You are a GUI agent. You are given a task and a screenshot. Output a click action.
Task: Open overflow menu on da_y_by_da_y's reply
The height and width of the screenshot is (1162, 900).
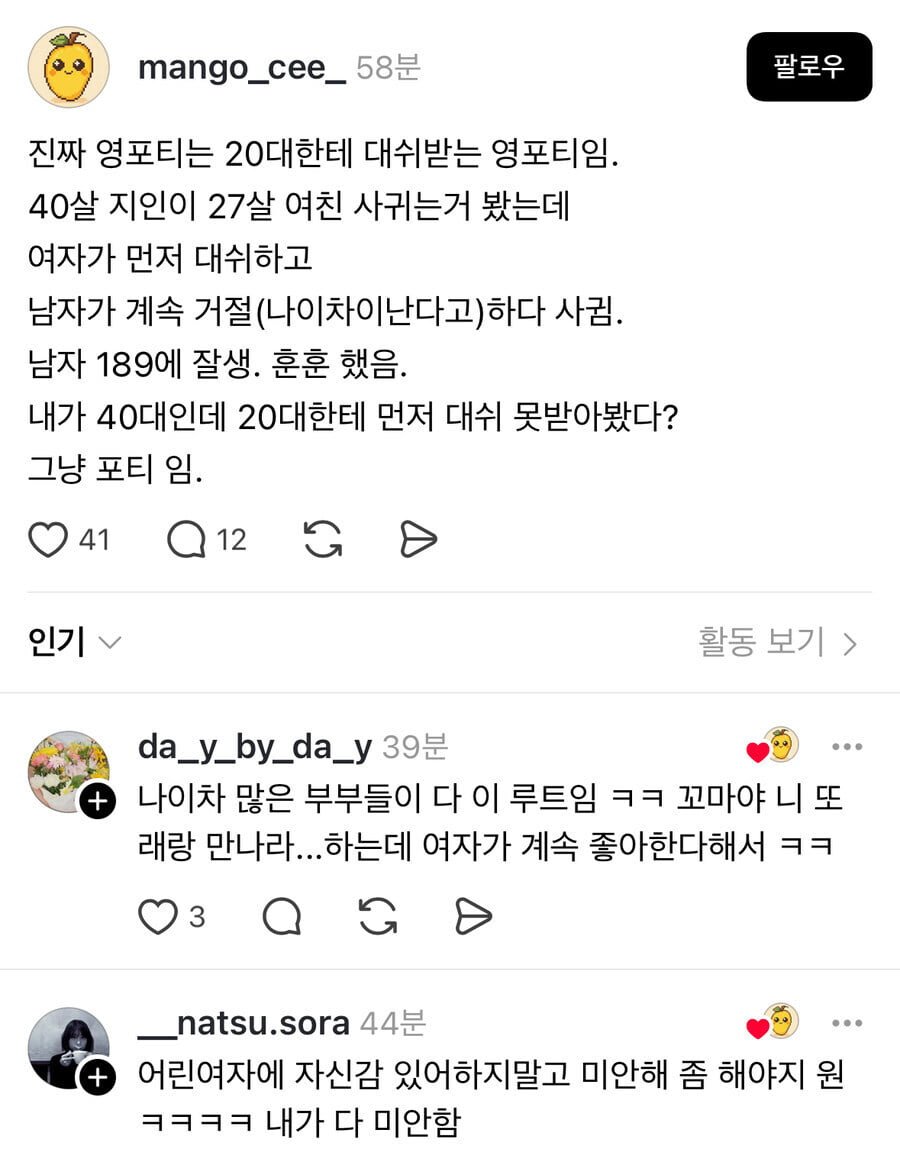click(846, 747)
